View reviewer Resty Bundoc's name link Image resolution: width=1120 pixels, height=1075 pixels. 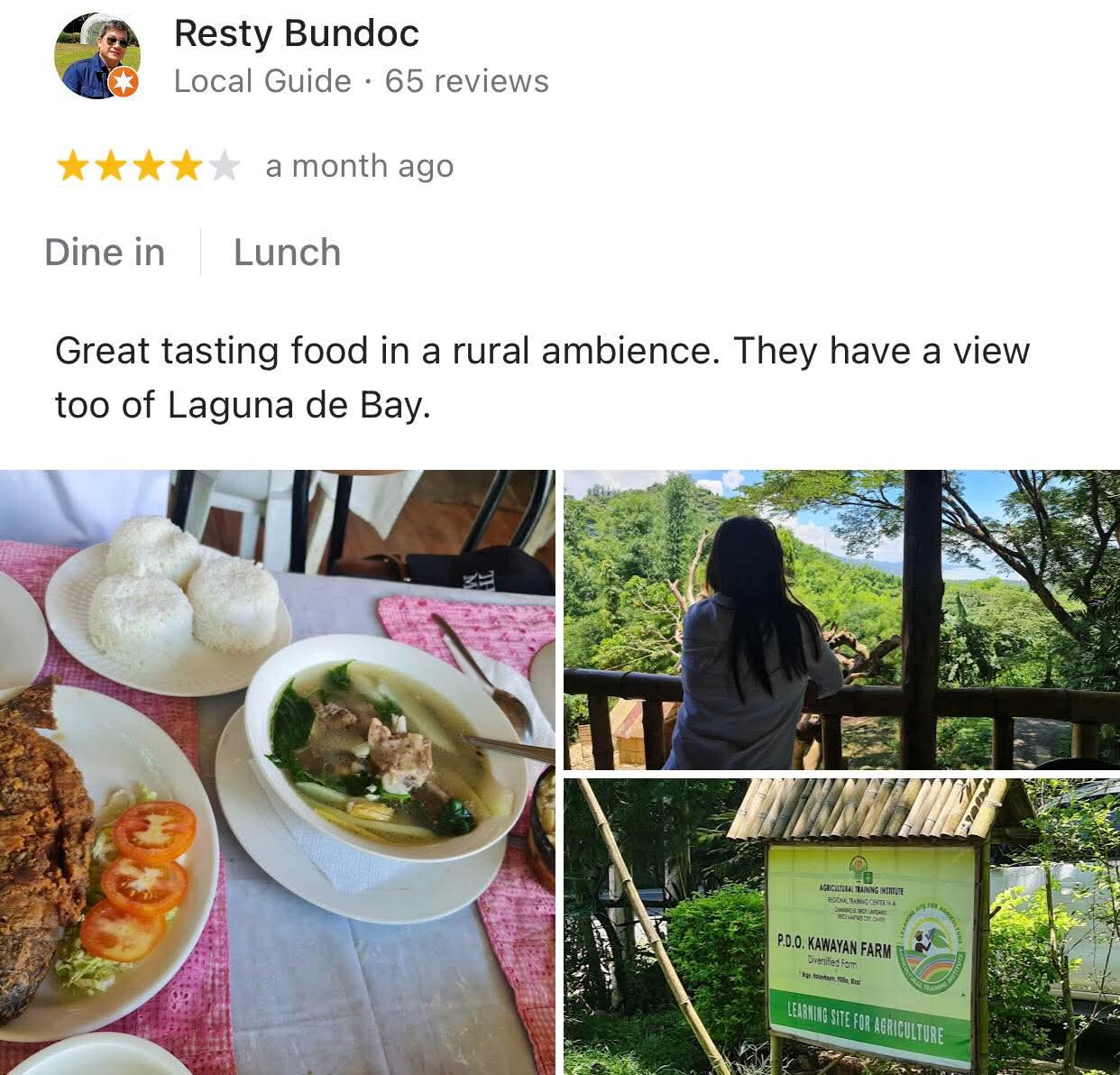[296, 33]
